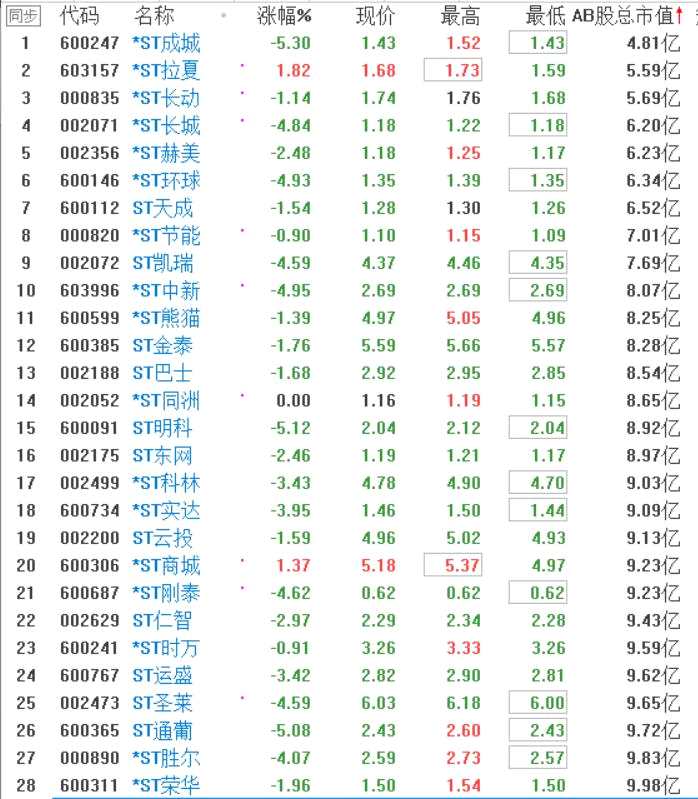Screen dimensions: 698x799
Task: Sort by the 代码 column header
Action: click(80, 16)
